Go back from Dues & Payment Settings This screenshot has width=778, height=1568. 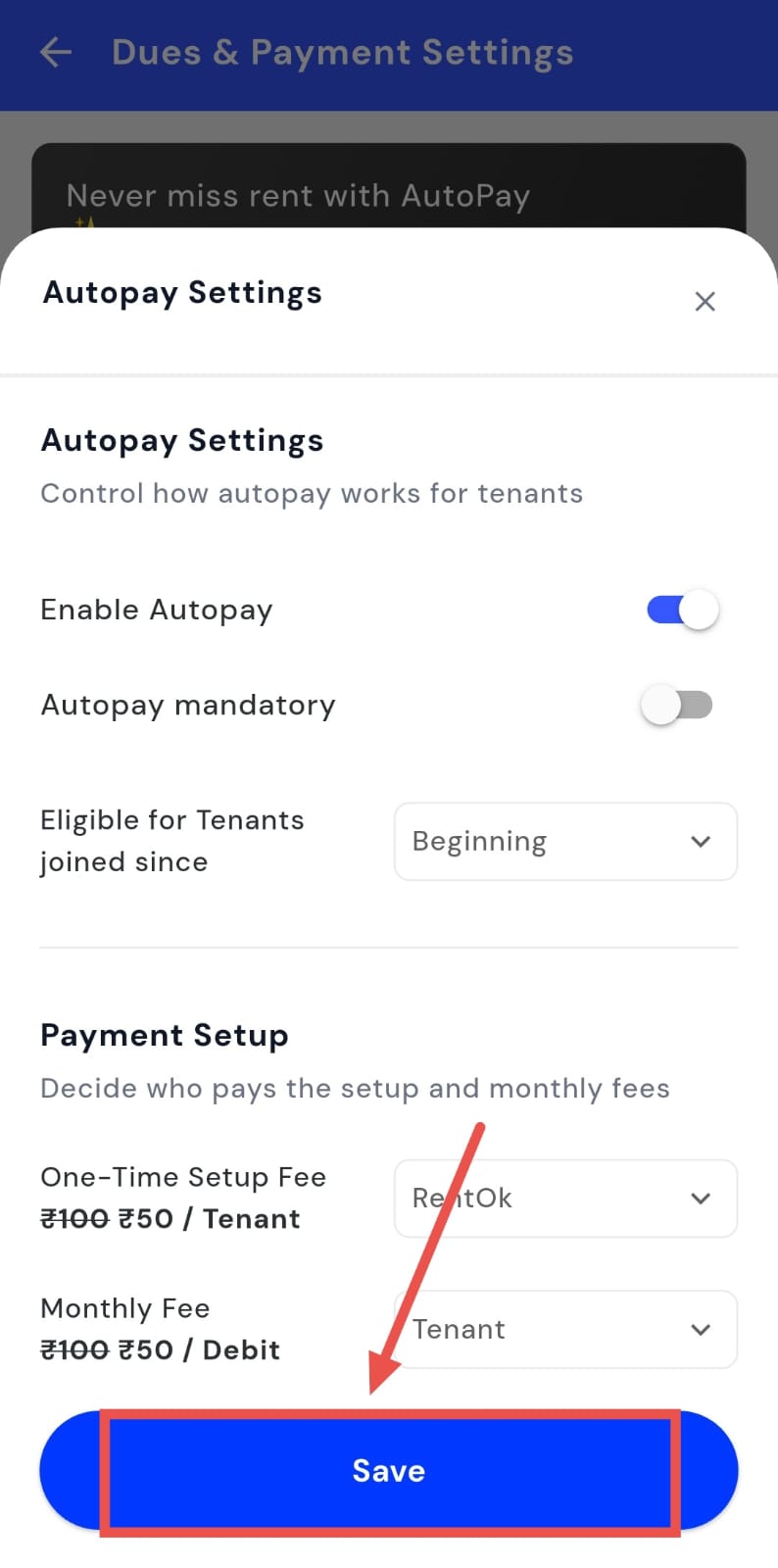click(56, 53)
